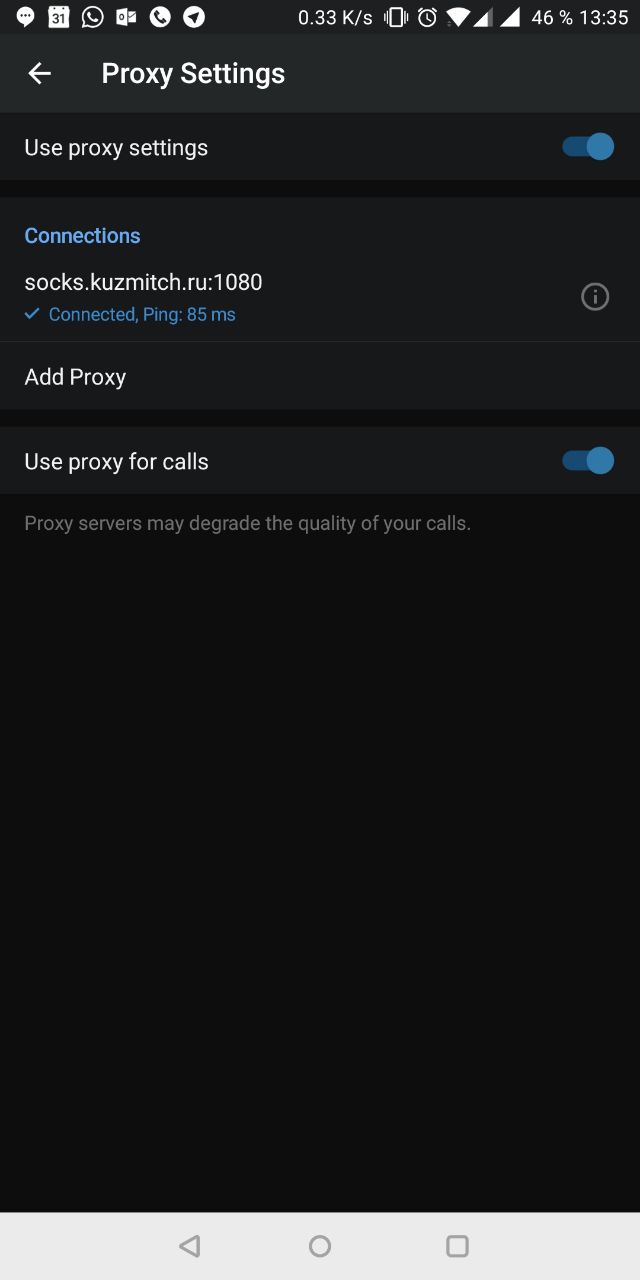
Task: Tap the system home button
Action: [320, 1246]
